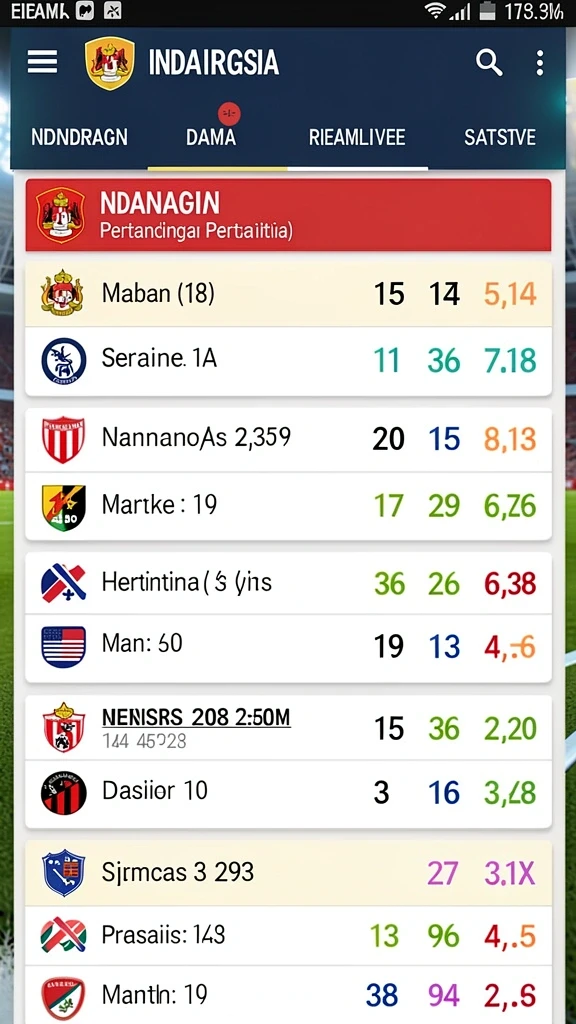576x1024 pixels.
Task: Open the hamburger drawer menu
Action: pos(42,63)
